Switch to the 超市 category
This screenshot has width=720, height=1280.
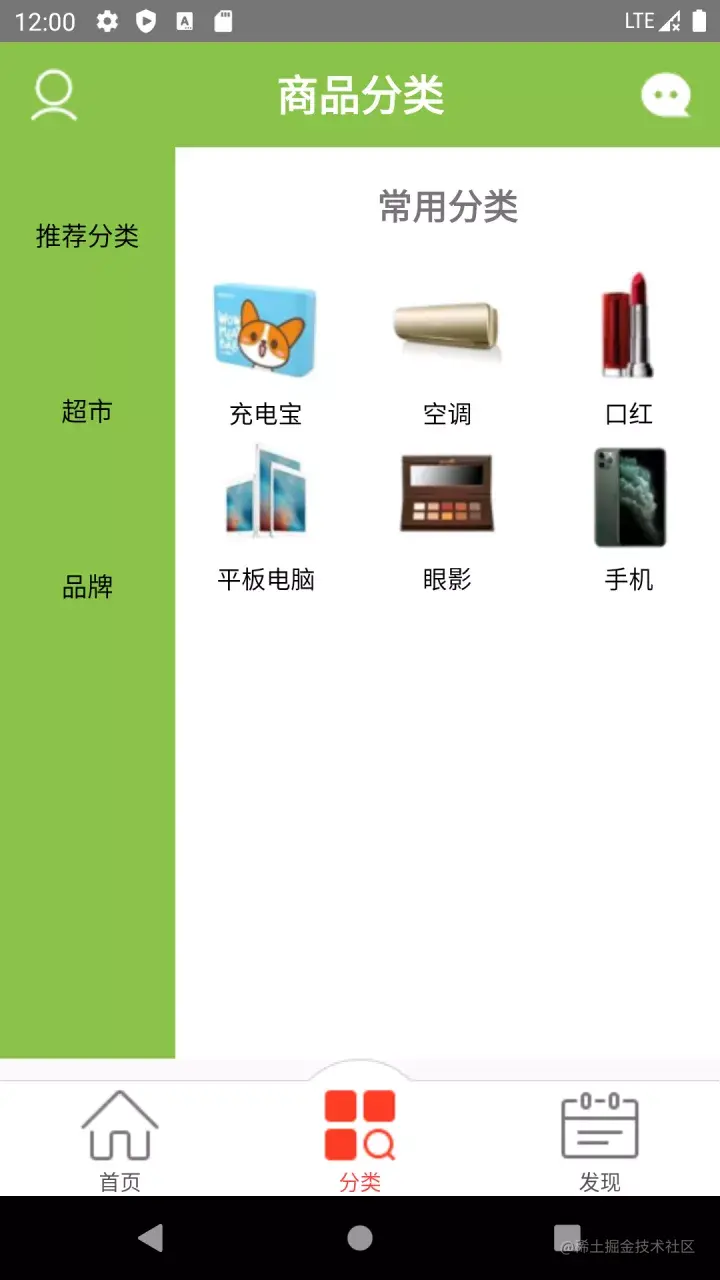[x=87, y=411]
